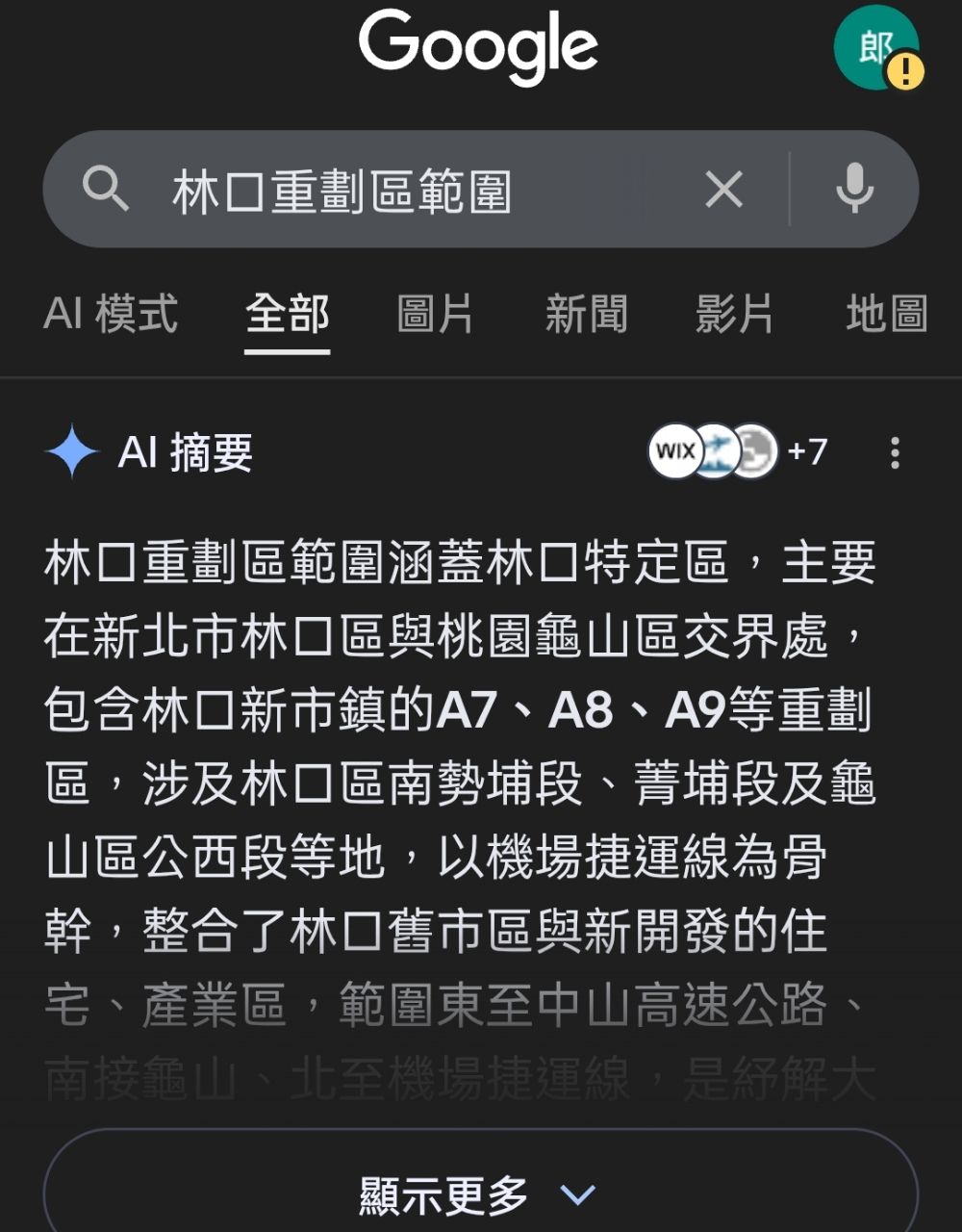
Task: Open the 新聞 tab
Action: tap(586, 315)
